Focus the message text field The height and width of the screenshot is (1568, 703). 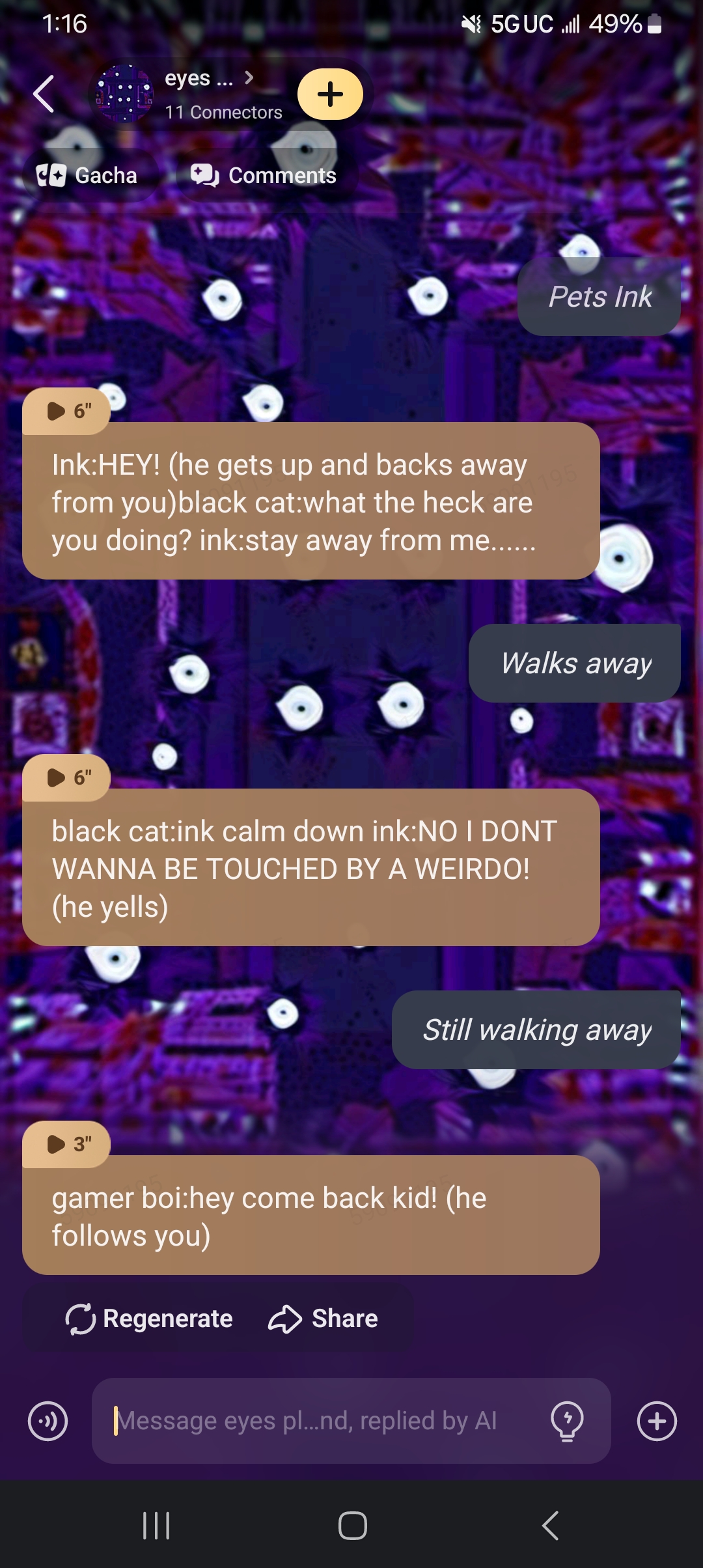click(319, 1421)
